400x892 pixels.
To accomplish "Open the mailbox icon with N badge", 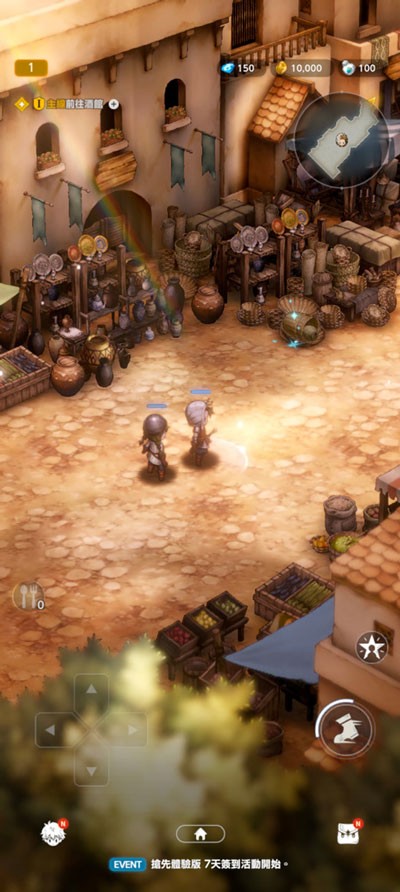I will (x=350, y=832).
